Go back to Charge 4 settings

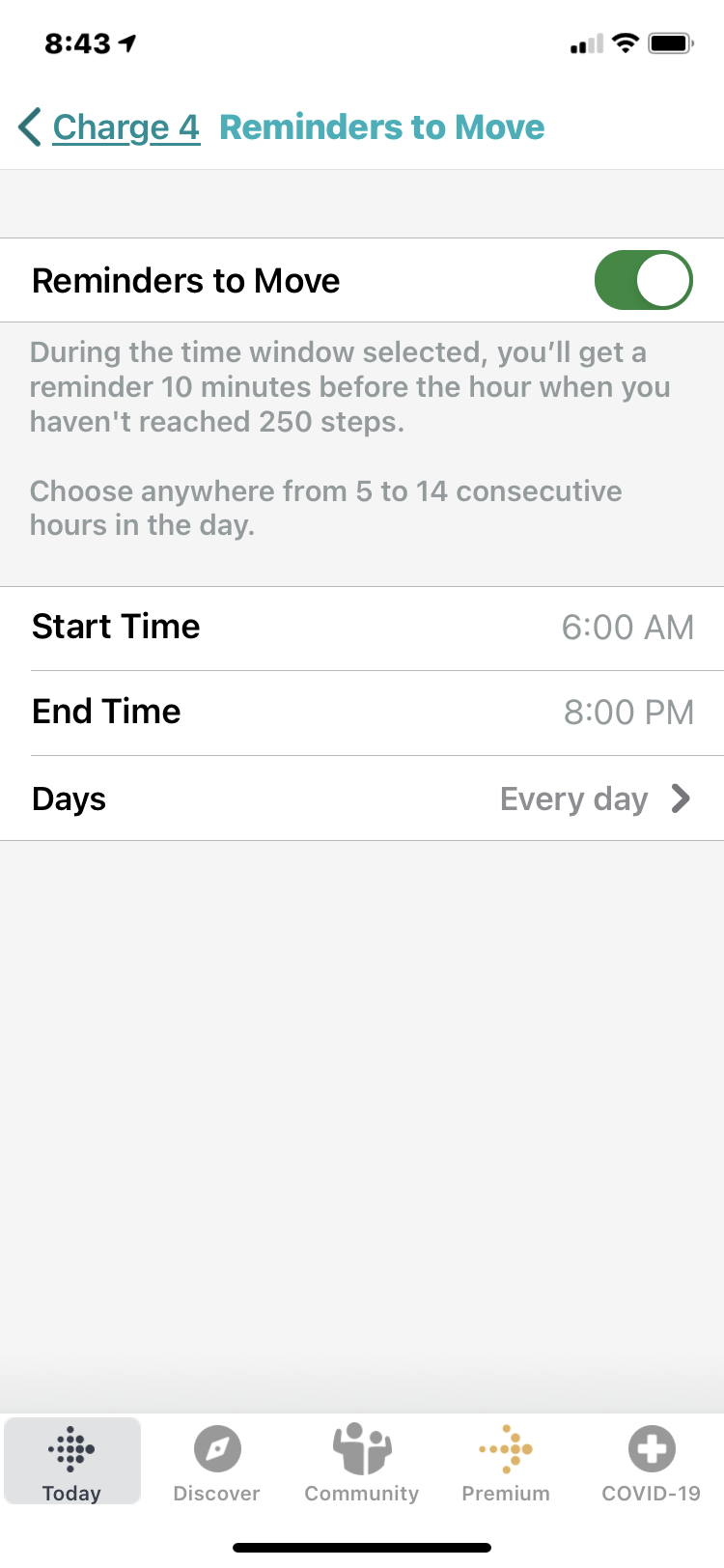pyautogui.click(x=108, y=127)
